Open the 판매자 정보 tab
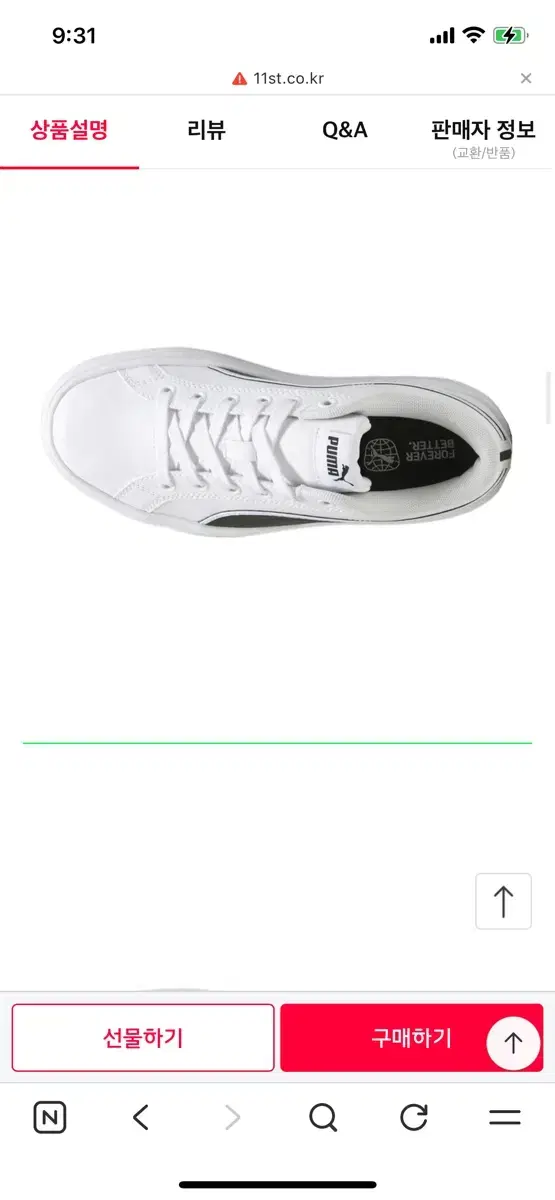 (x=484, y=135)
